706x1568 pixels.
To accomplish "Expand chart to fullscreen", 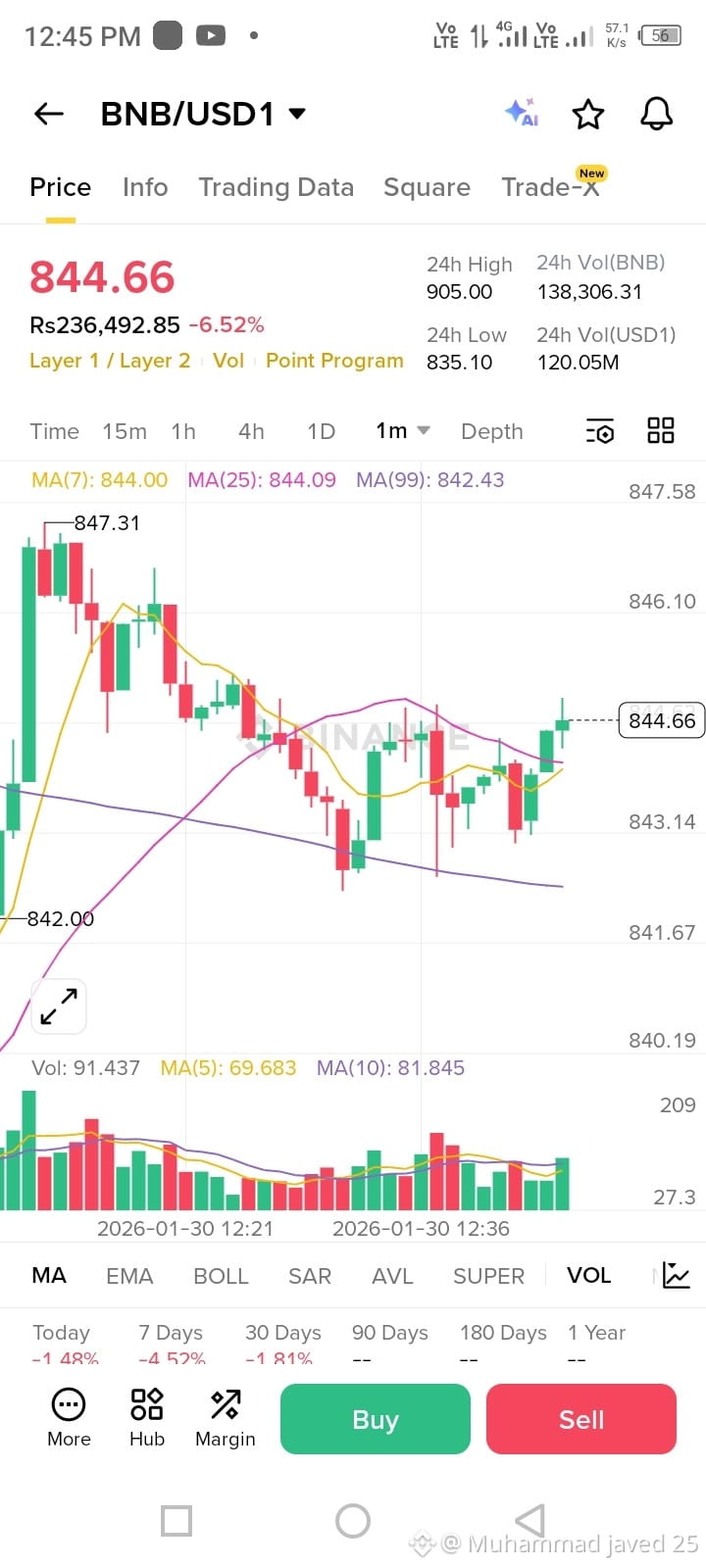I will pos(59,1006).
